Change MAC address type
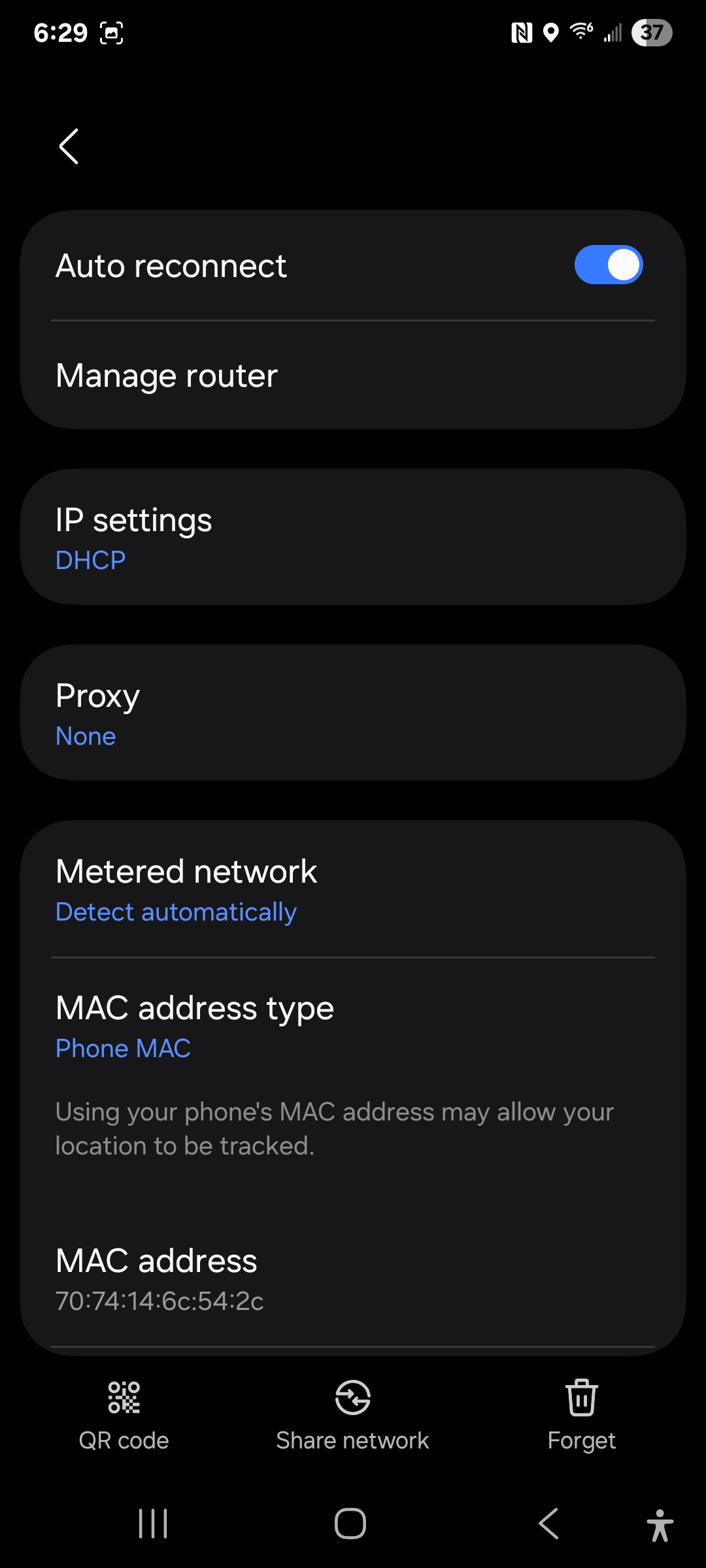Screen dimensions: 706x1568 353,1026
